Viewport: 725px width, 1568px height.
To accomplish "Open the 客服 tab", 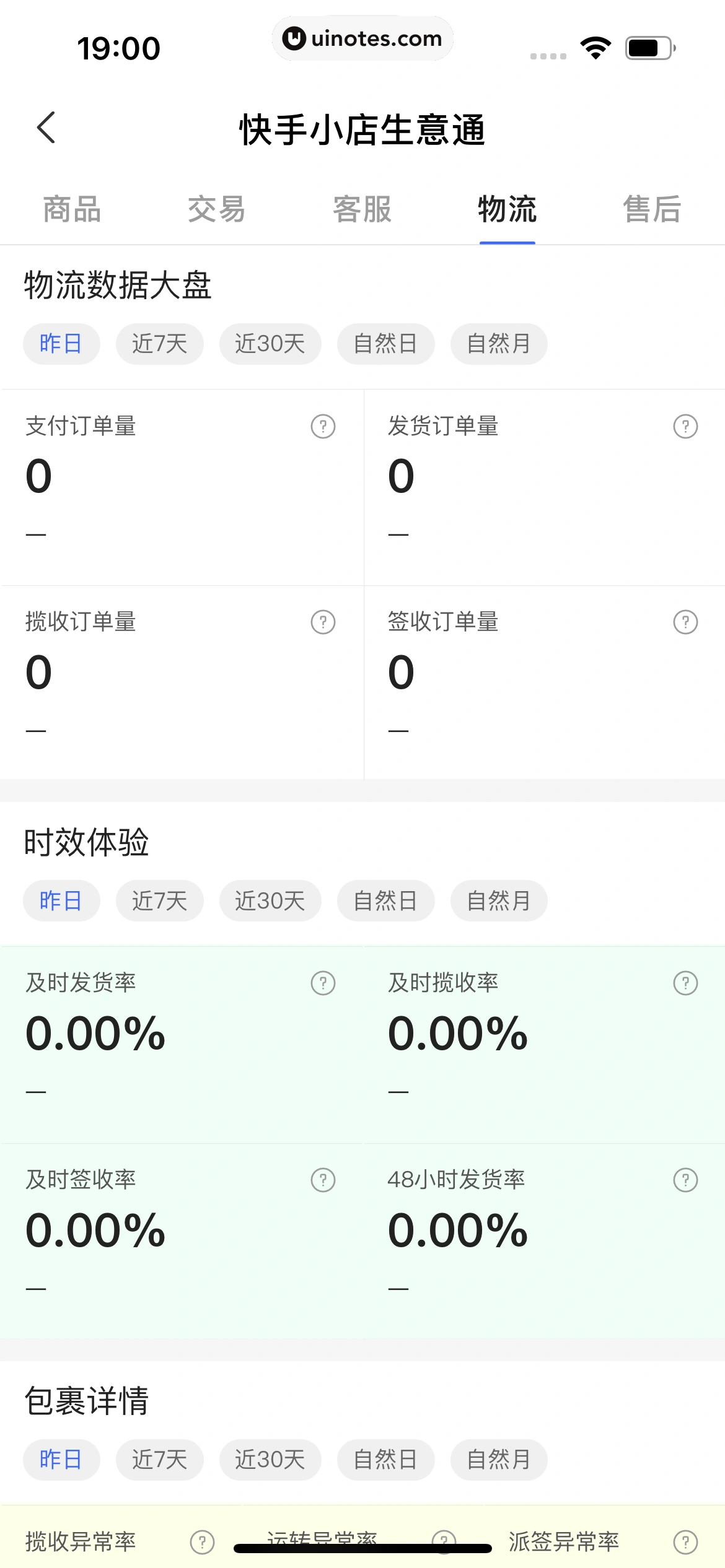I will [362, 209].
